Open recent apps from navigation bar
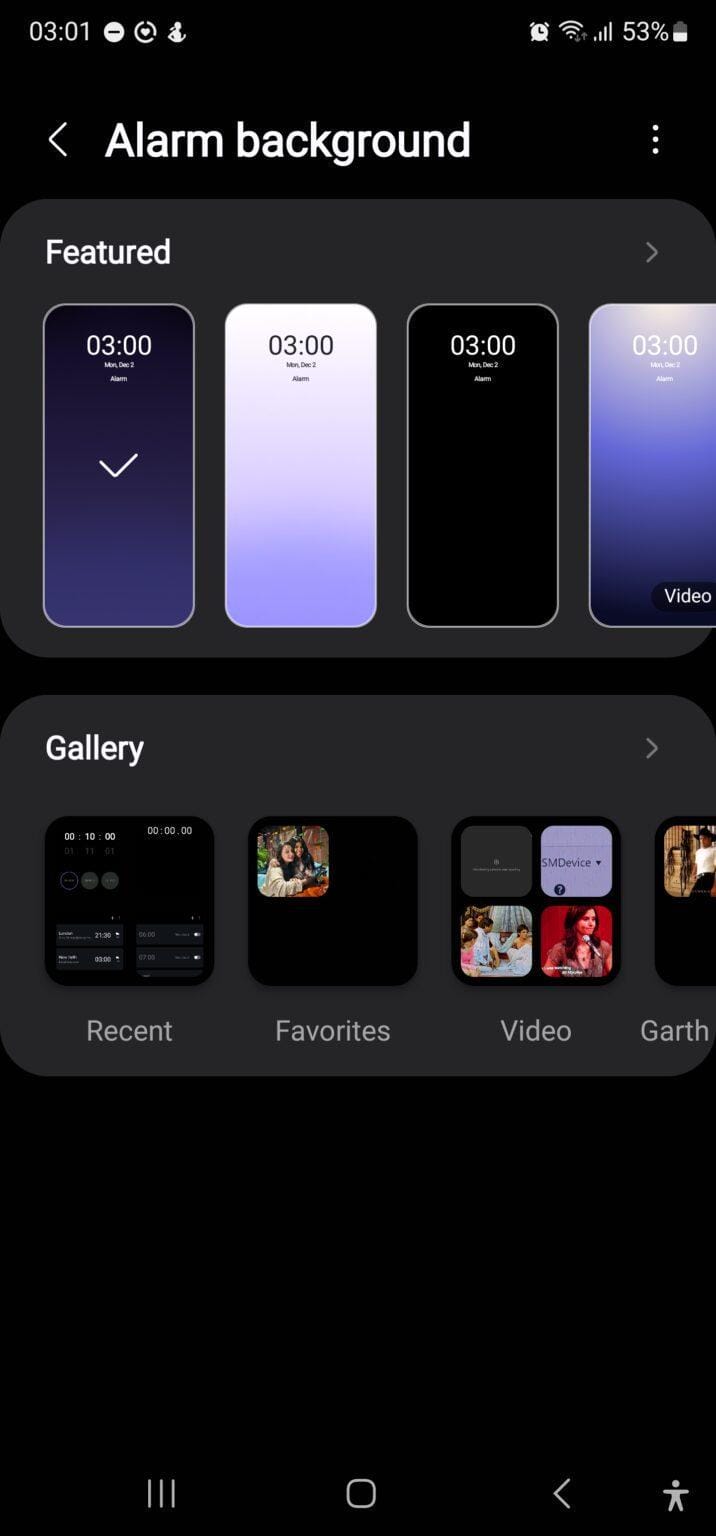This screenshot has height=1536, width=716. click(x=161, y=1494)
